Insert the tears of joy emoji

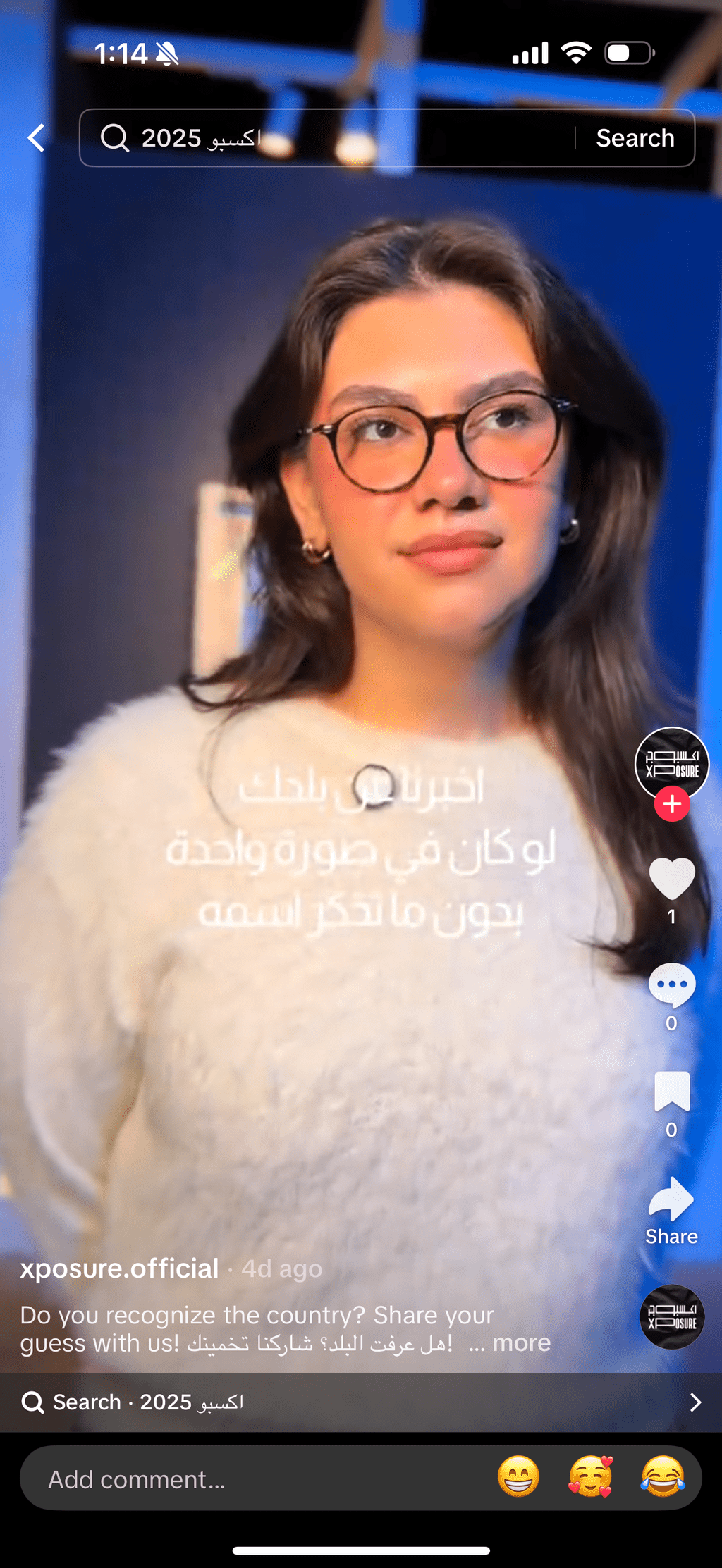coord(663,1477)
